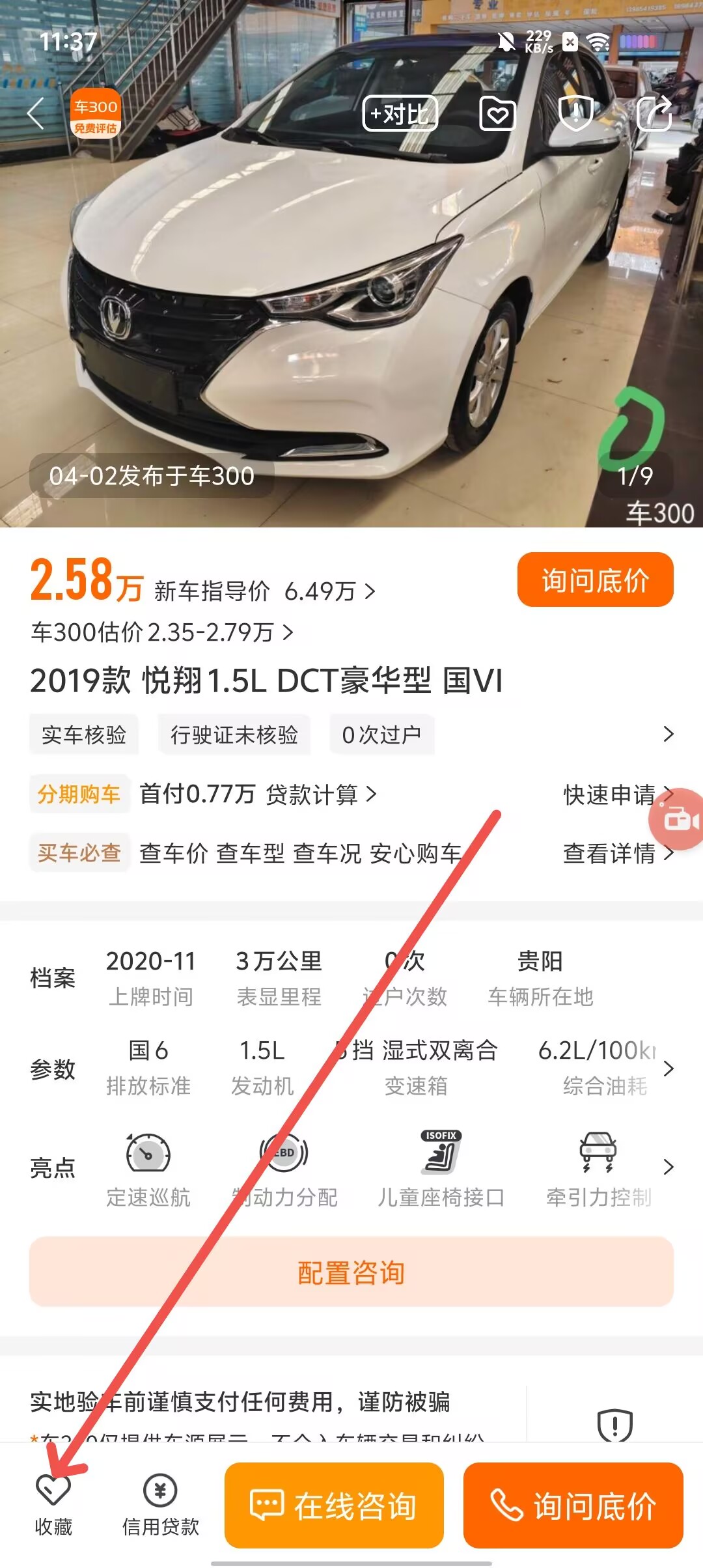
Task: Go back using the top-left arrow
Action: coord(36,114)
